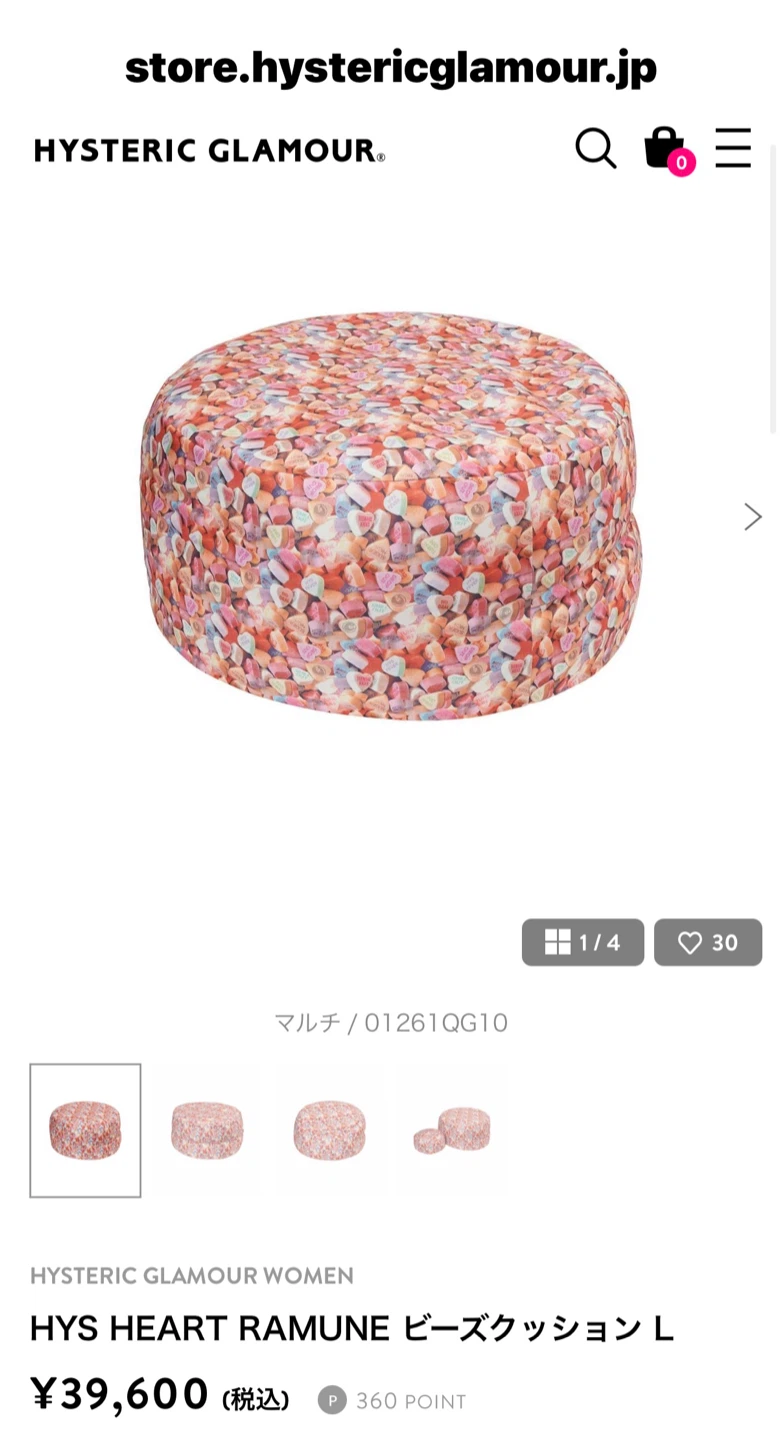Select the third cushion thumbnail
Viewport: 782px width, 1440px height.
(329, 1130)
